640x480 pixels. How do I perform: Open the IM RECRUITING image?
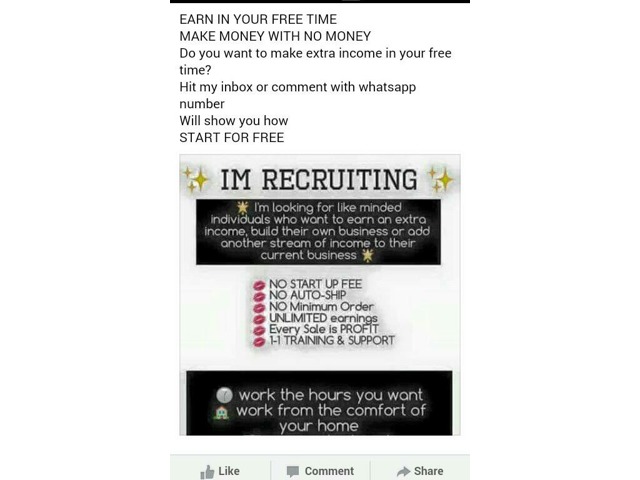point(319,294)
